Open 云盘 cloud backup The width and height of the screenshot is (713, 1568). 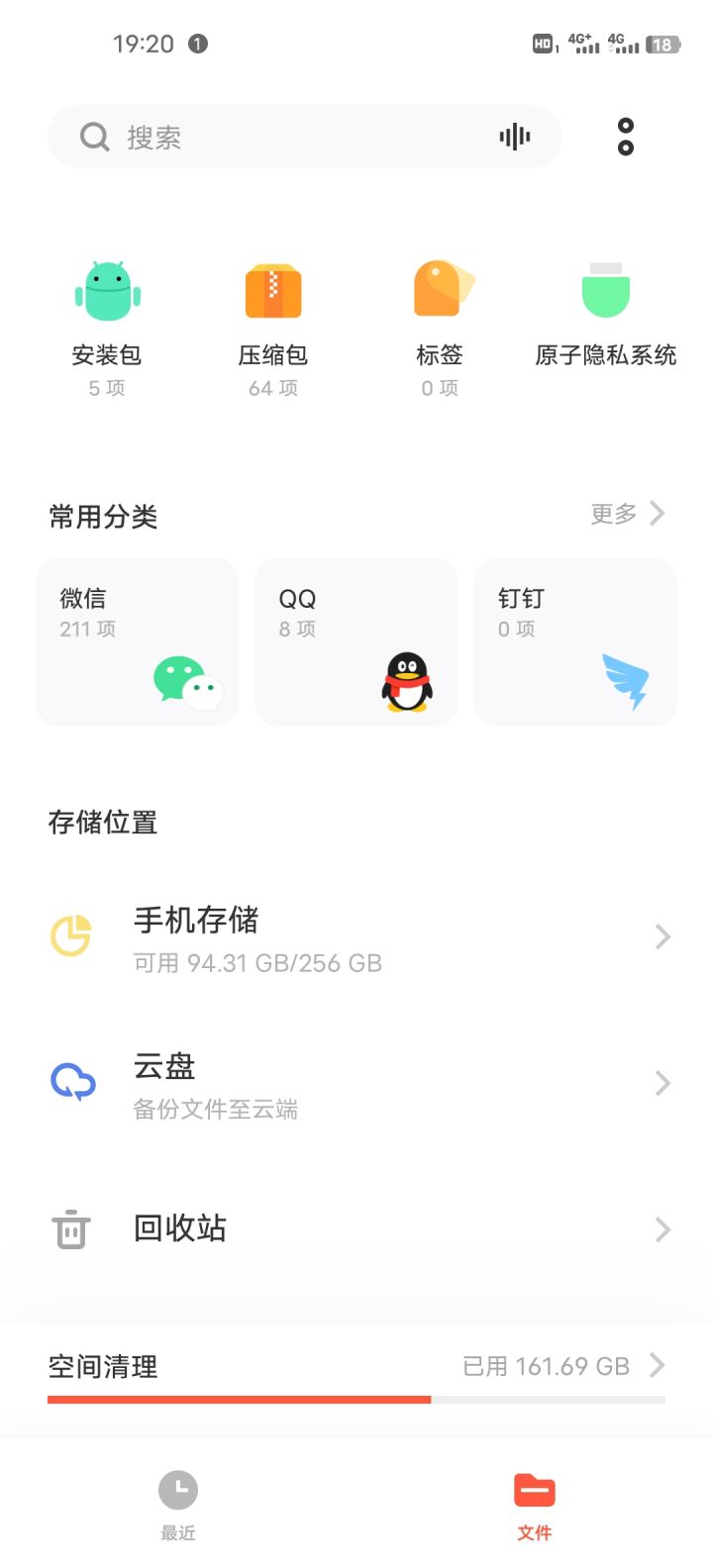pos(356,1084)
